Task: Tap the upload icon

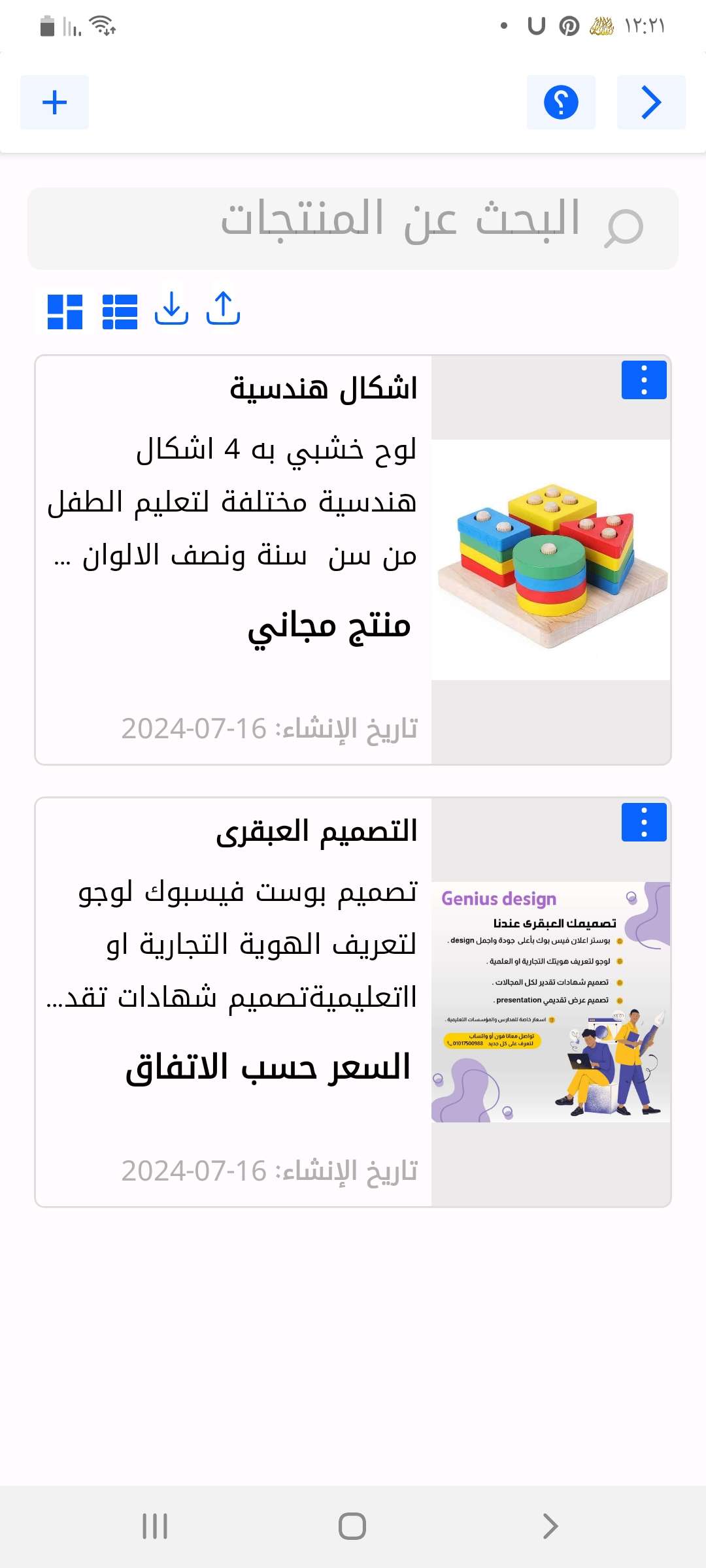Action: click(224, 308)
